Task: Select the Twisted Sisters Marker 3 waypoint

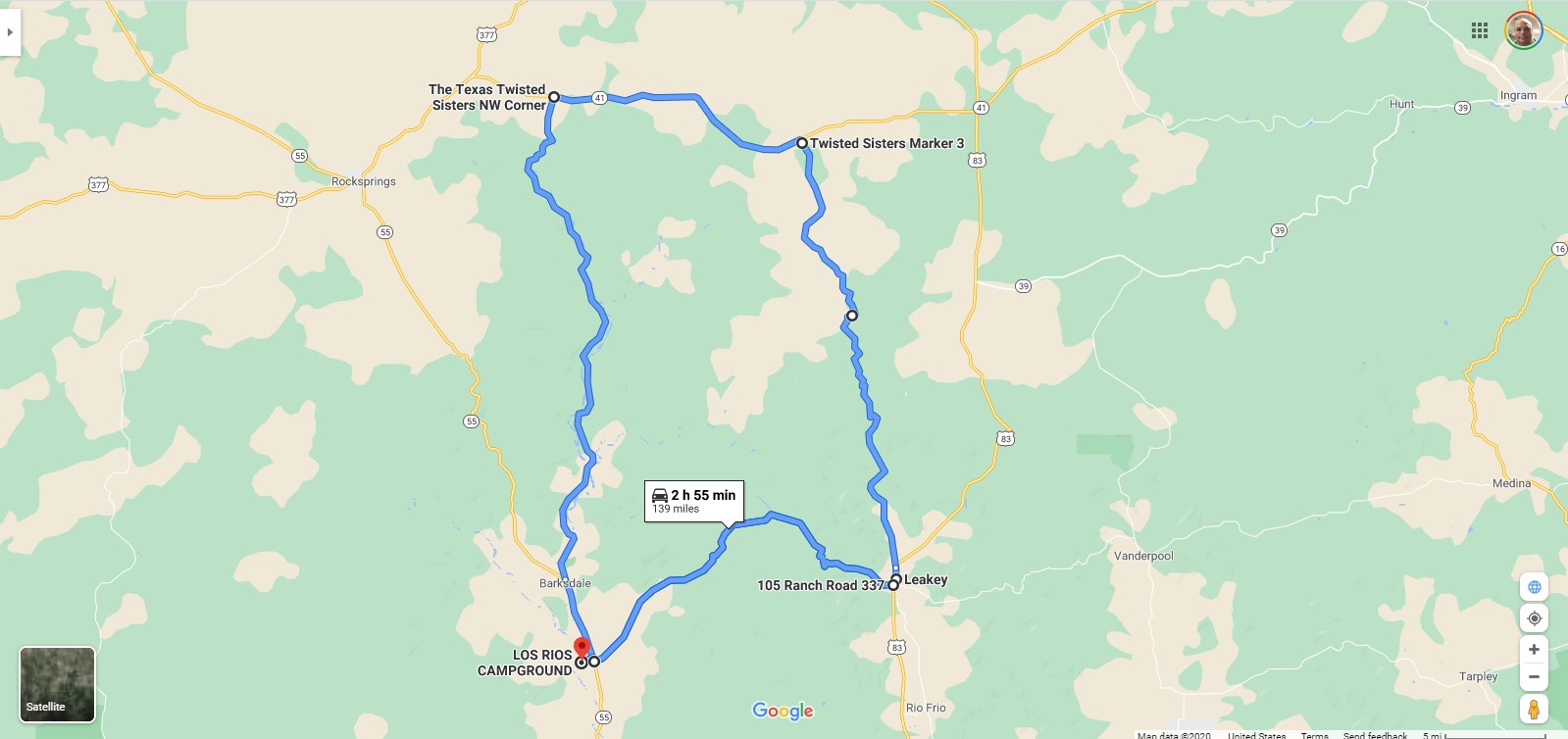Action: pos(802,143)
